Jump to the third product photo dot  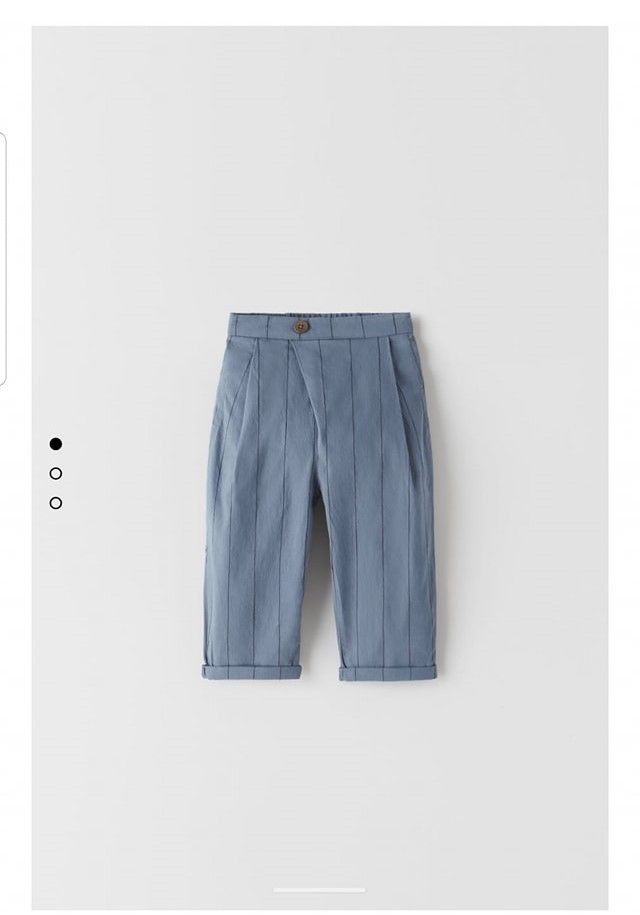(56, 503)
